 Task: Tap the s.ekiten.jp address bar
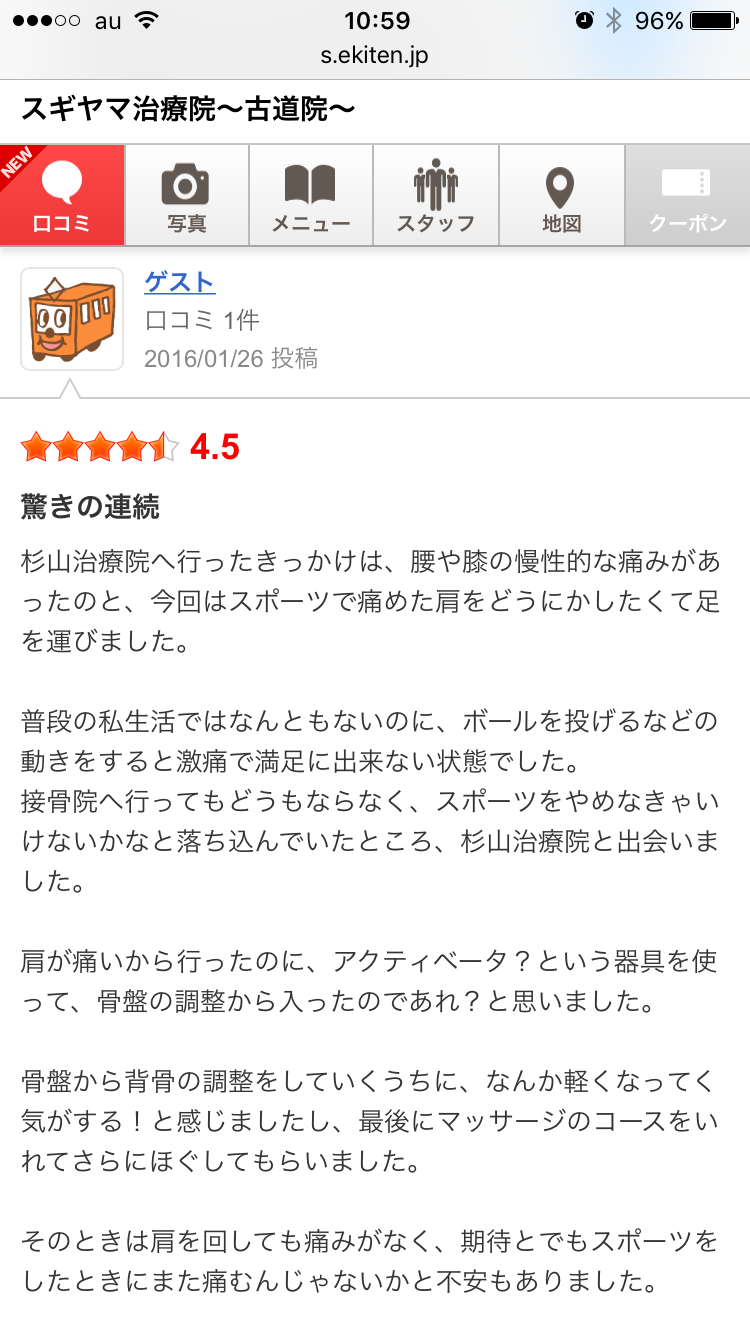374,56
